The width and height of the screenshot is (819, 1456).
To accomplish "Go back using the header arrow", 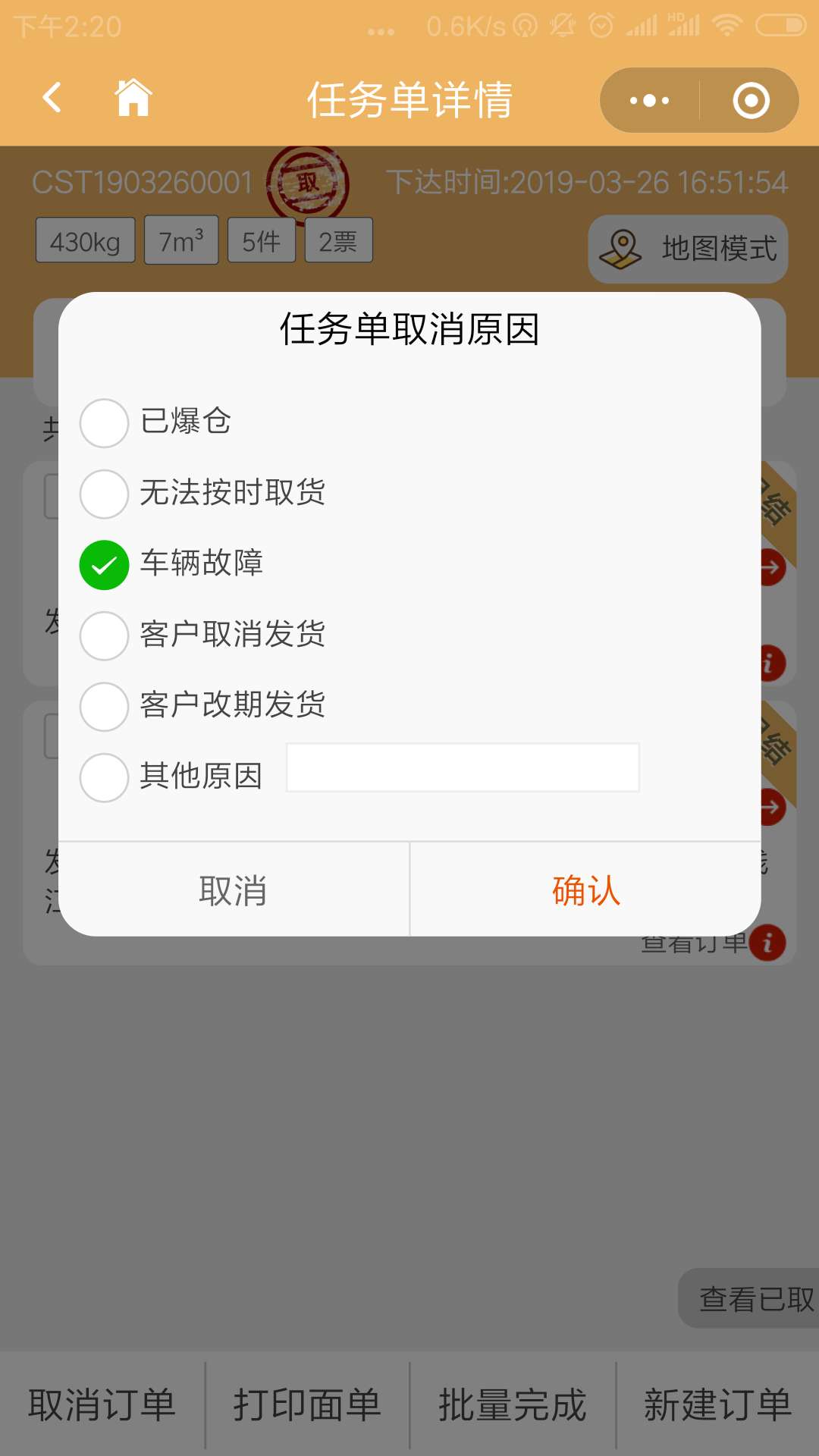I will coord(52,98).
